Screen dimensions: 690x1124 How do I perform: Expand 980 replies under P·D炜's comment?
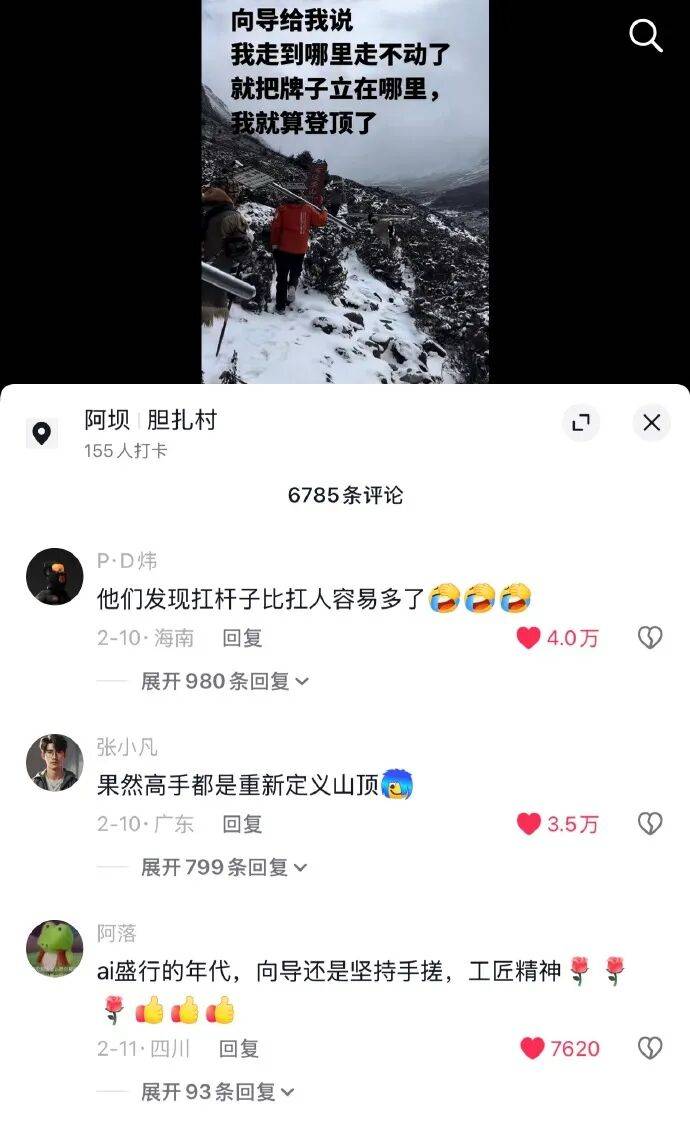224,681
